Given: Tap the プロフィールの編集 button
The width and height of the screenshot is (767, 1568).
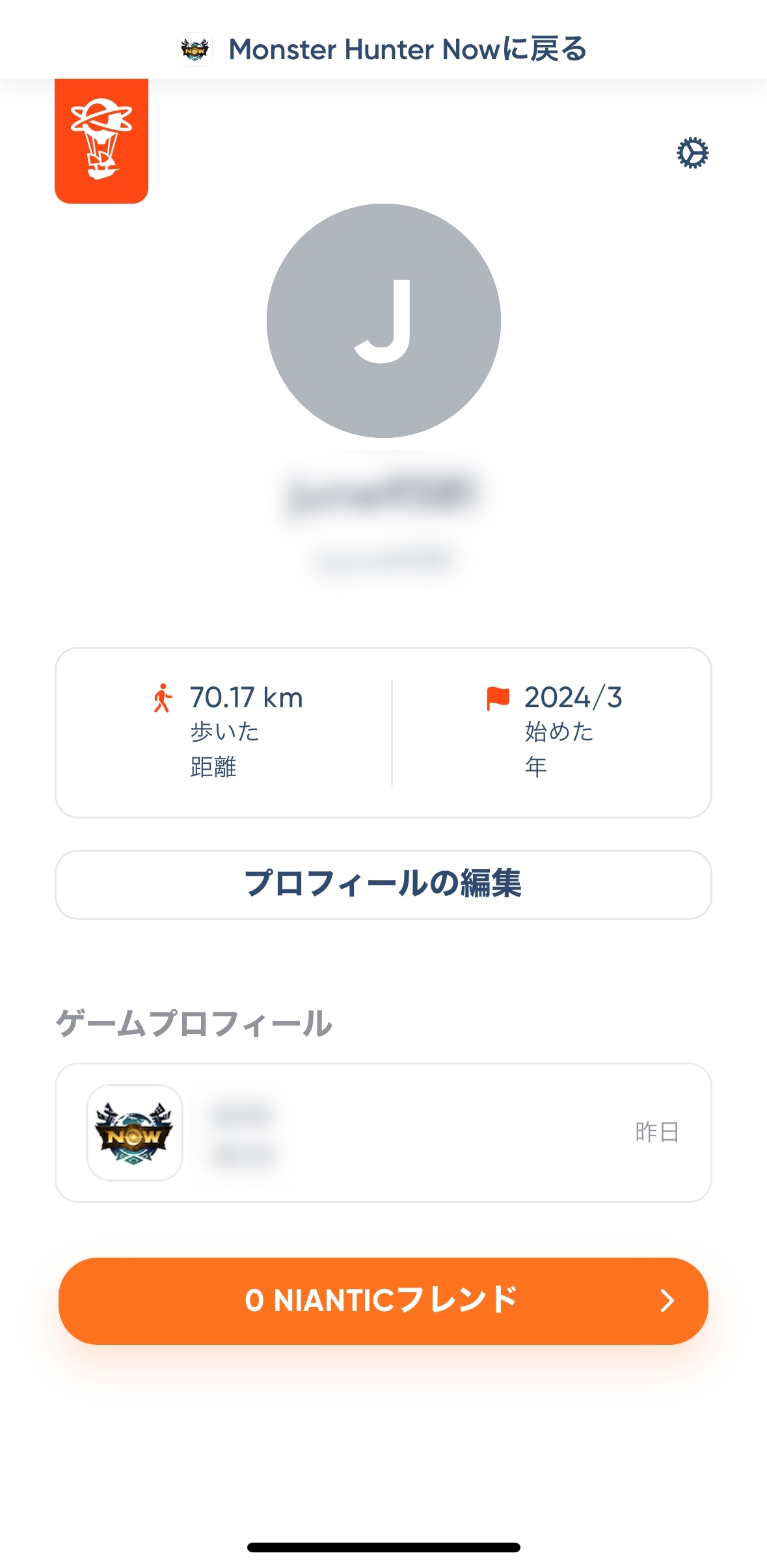Looking at the screenshot, I should click(x=383, y=884).
